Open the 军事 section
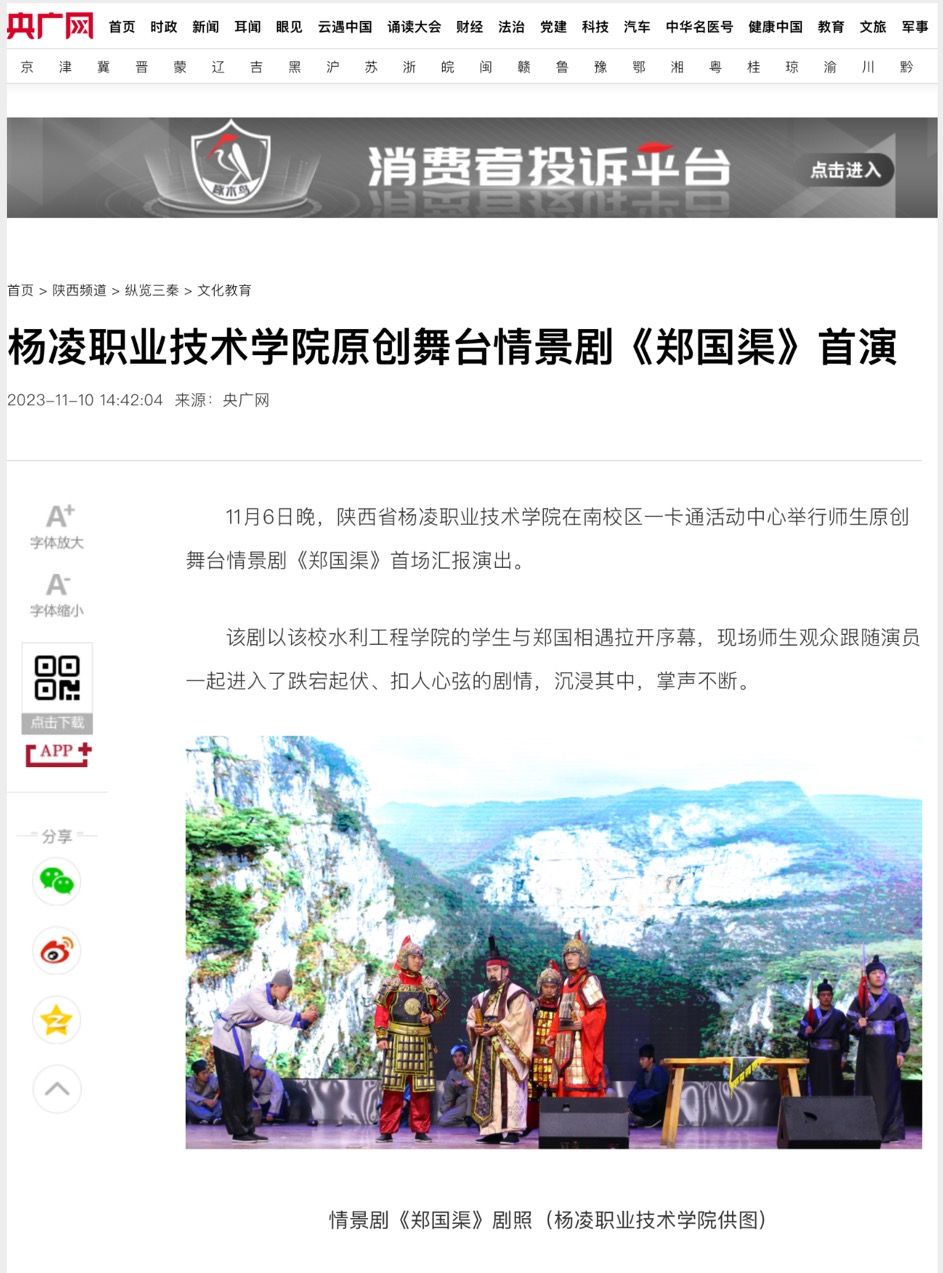The height and width of the screenshot is (1273, 943). [914, 27]
